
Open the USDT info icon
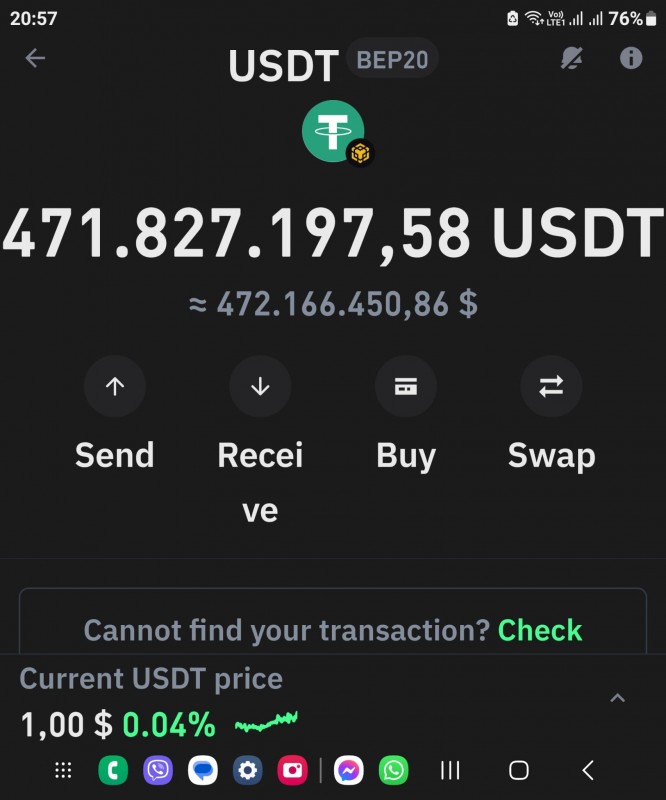pos(631,58)
